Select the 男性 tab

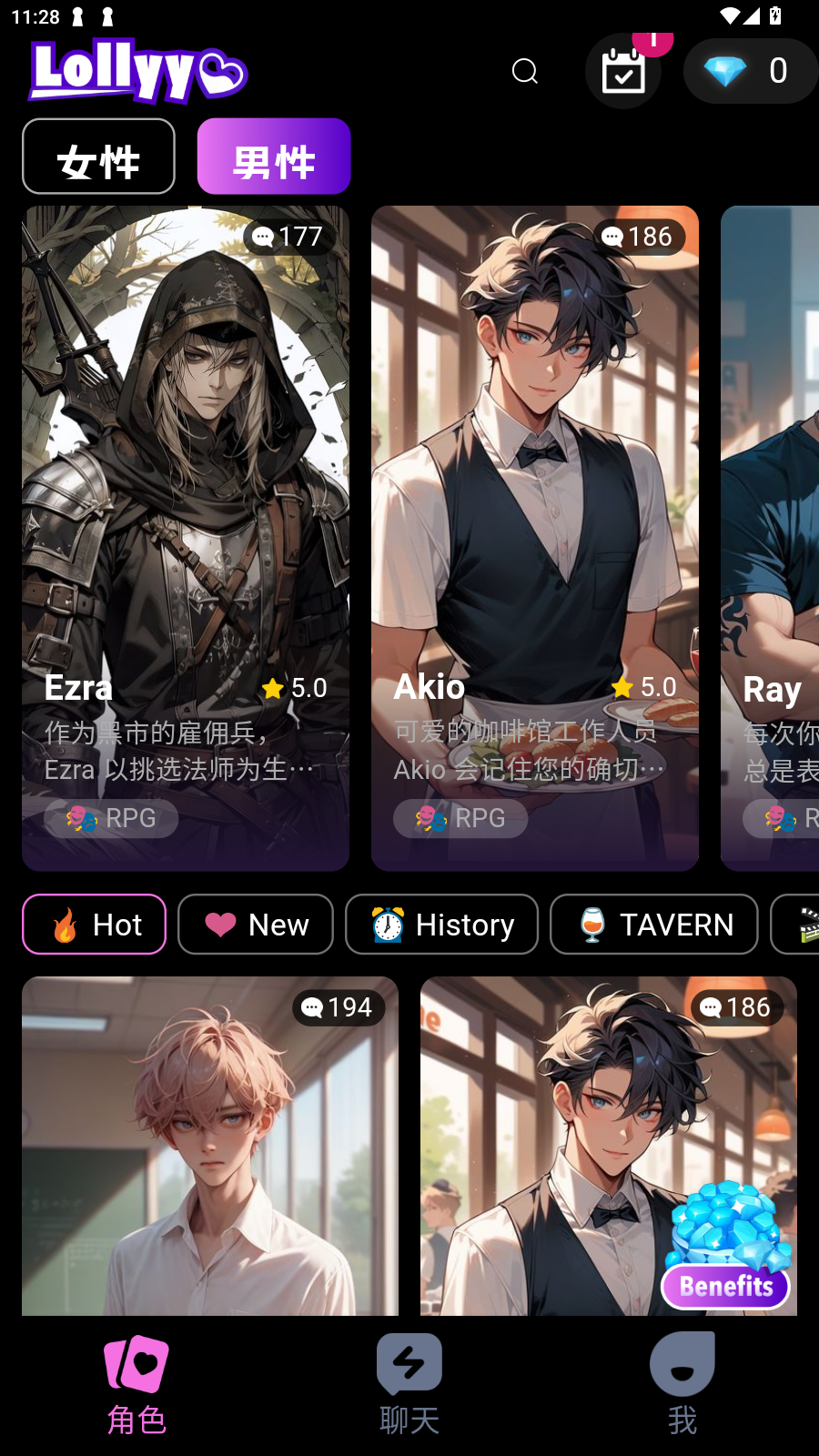coord(274,157)
